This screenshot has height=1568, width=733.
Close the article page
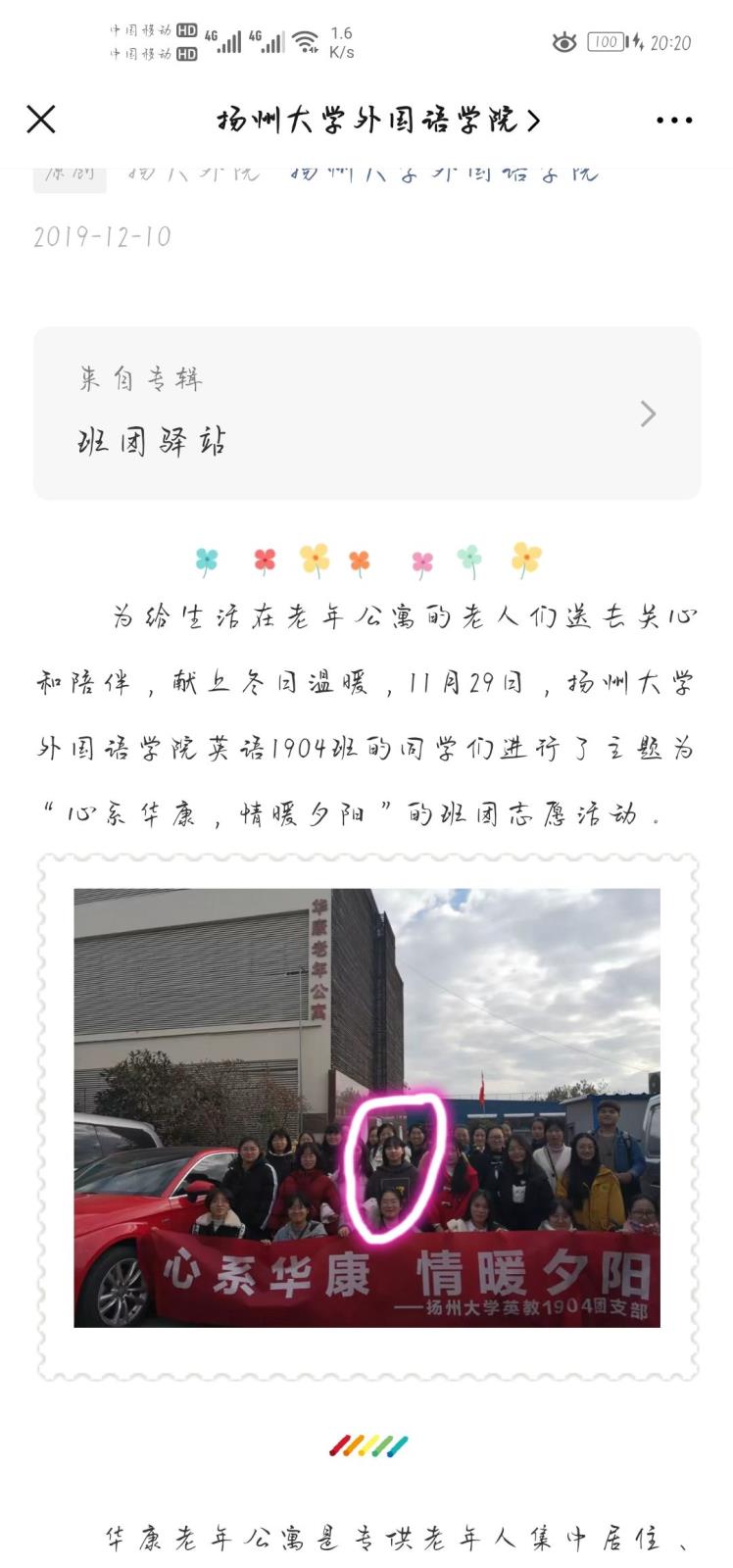click(x=41, y=120)
